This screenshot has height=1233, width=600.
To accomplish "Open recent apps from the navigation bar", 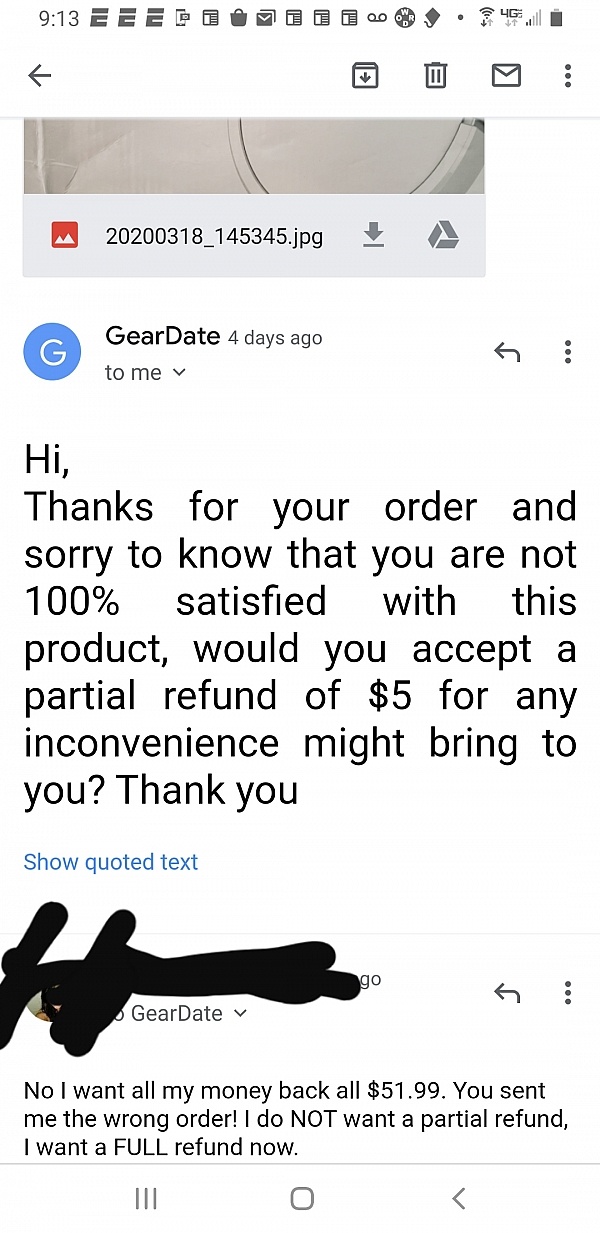I will 146,1199.
